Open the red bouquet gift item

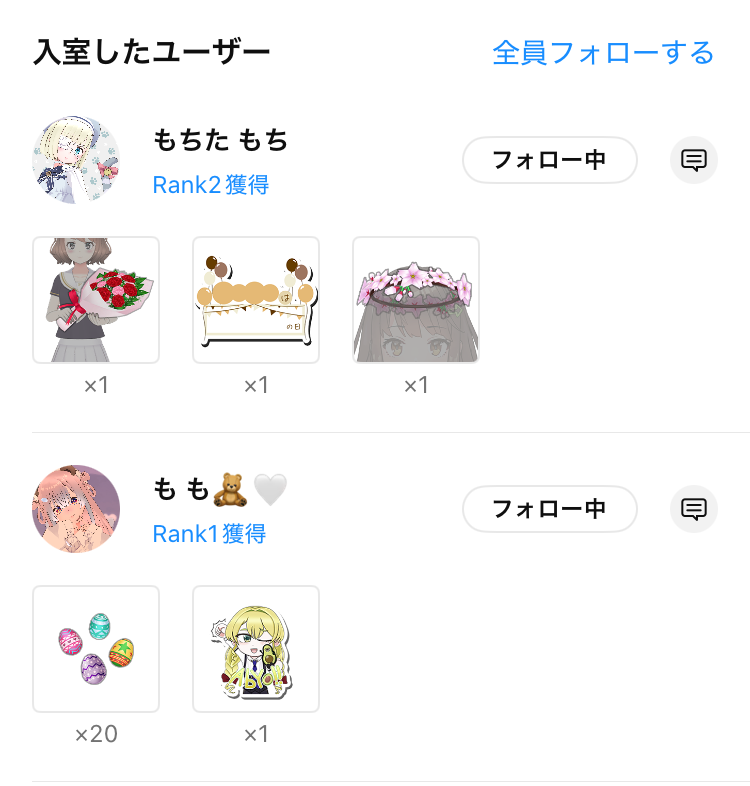point(96,300)
